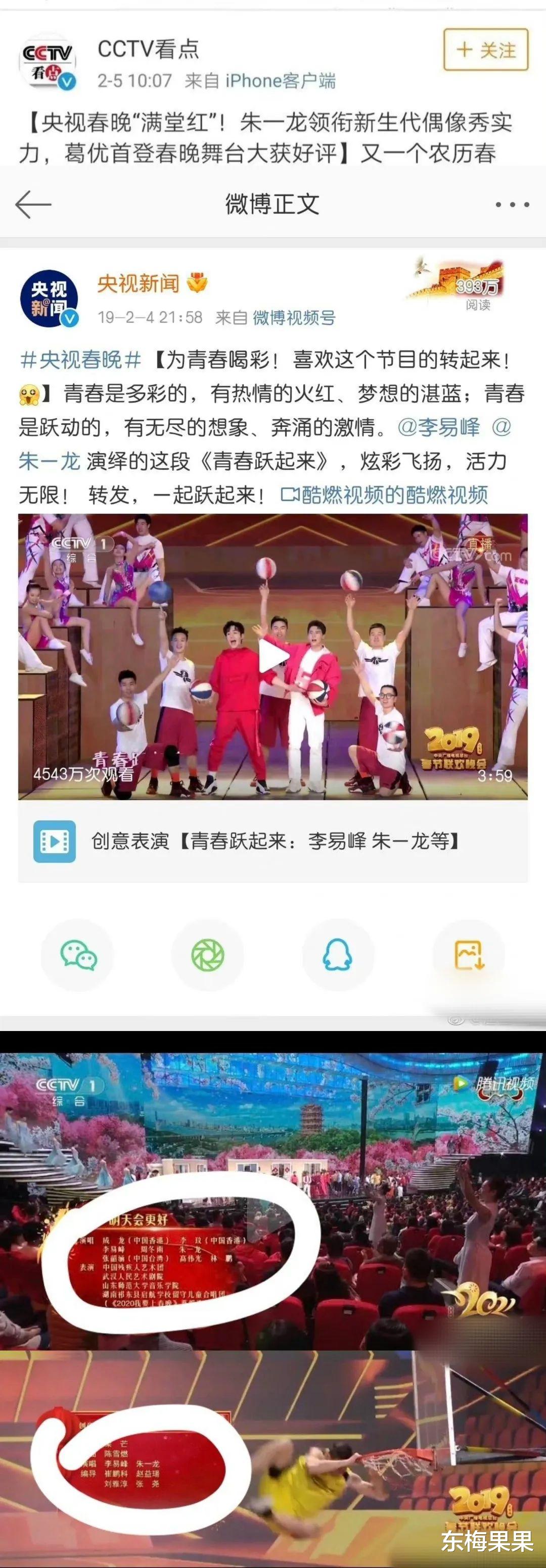Tap the green Moments share icon
This screenshot has width=546, height=1568.
pyautogui.click(x=209, y=954)
